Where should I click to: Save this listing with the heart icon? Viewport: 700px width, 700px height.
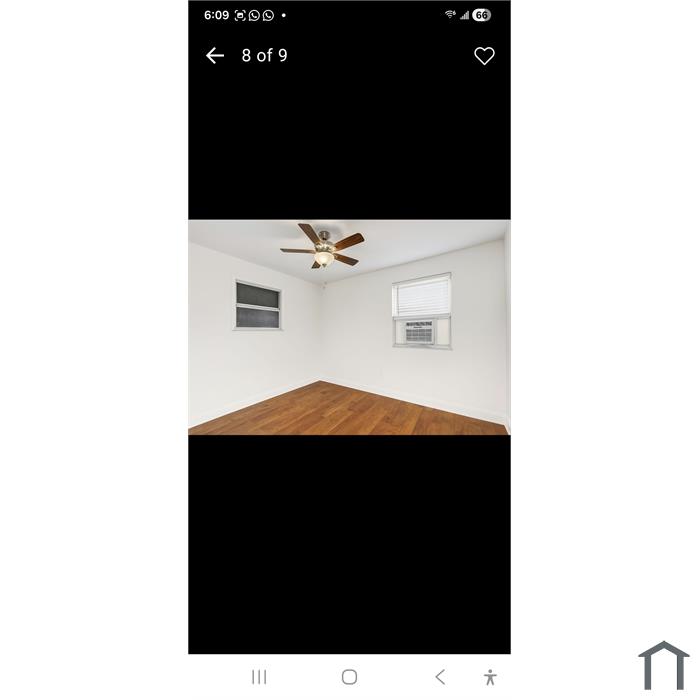coord(484,56)
